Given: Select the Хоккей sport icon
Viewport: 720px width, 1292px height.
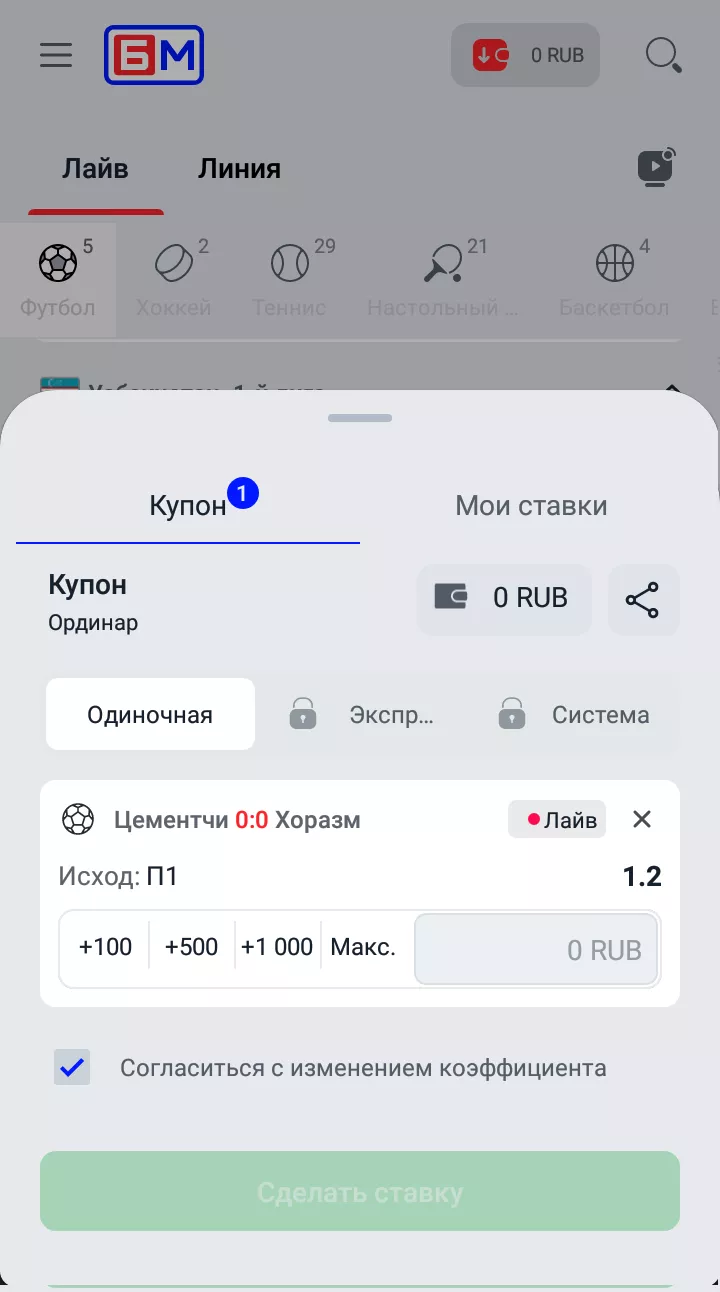Looking at the screenshot, I should [173, 263].
